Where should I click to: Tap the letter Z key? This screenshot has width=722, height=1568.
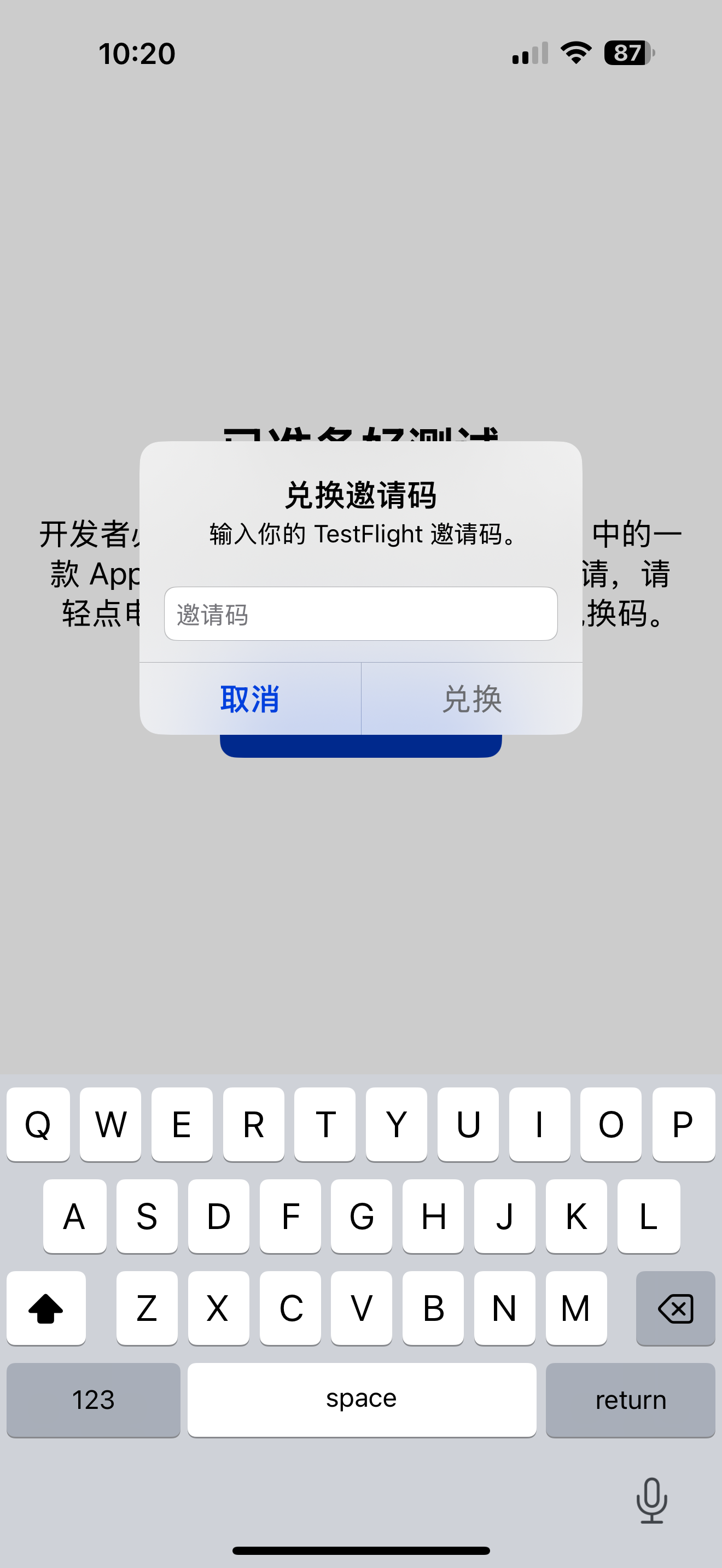146,1309
